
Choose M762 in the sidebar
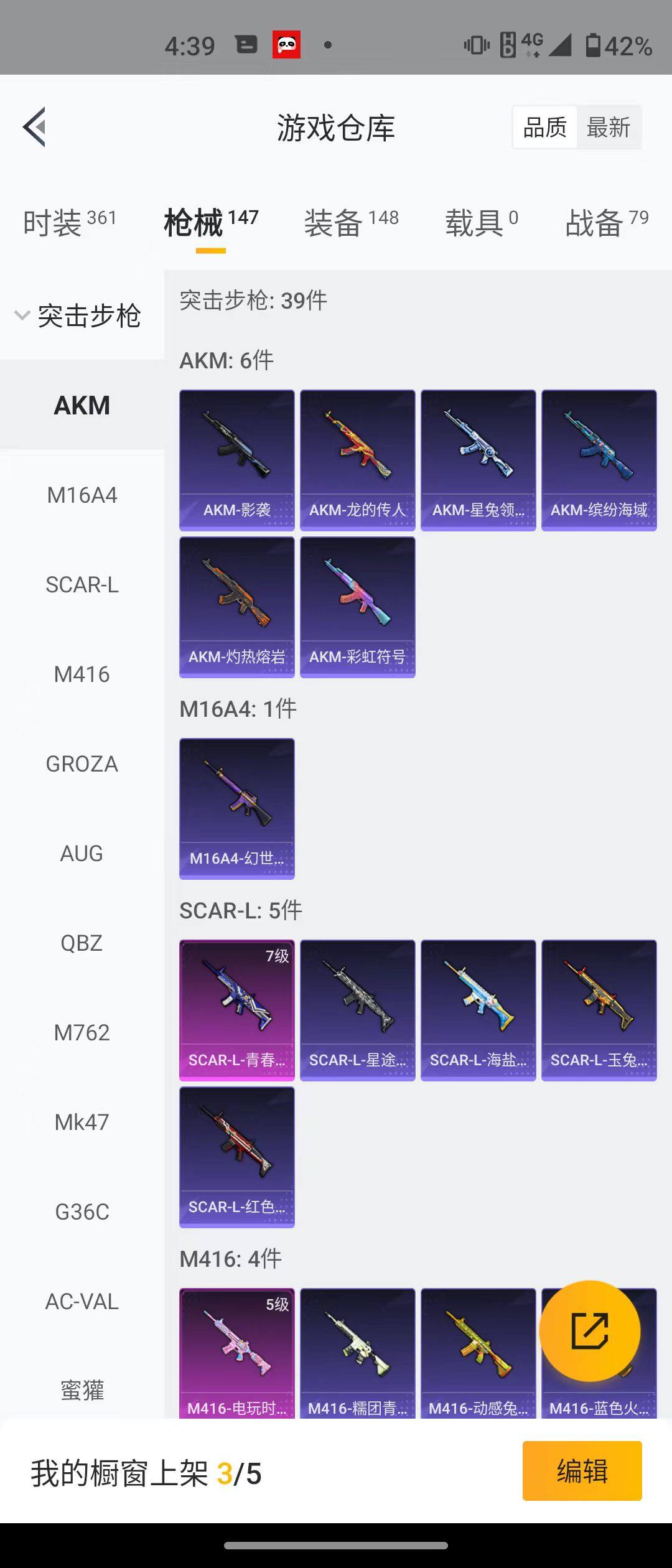[82, 1033]
